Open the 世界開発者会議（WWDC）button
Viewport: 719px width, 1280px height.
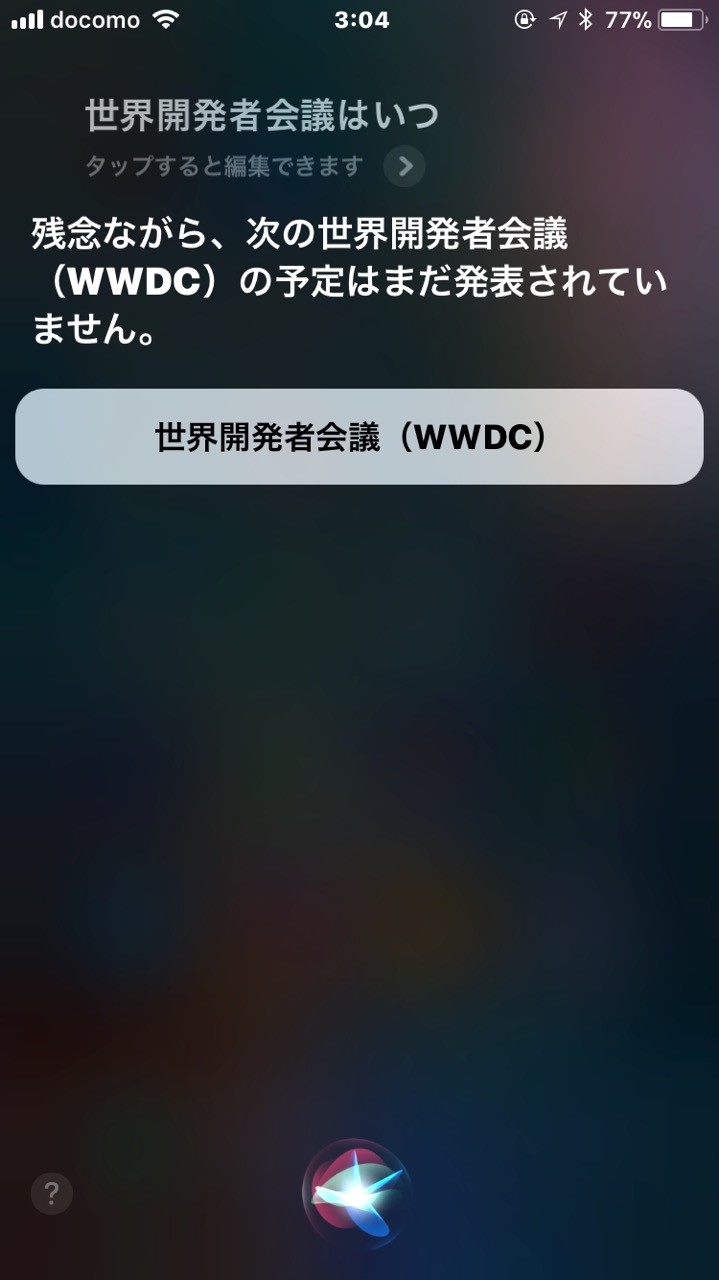click(x=359, y=437)
